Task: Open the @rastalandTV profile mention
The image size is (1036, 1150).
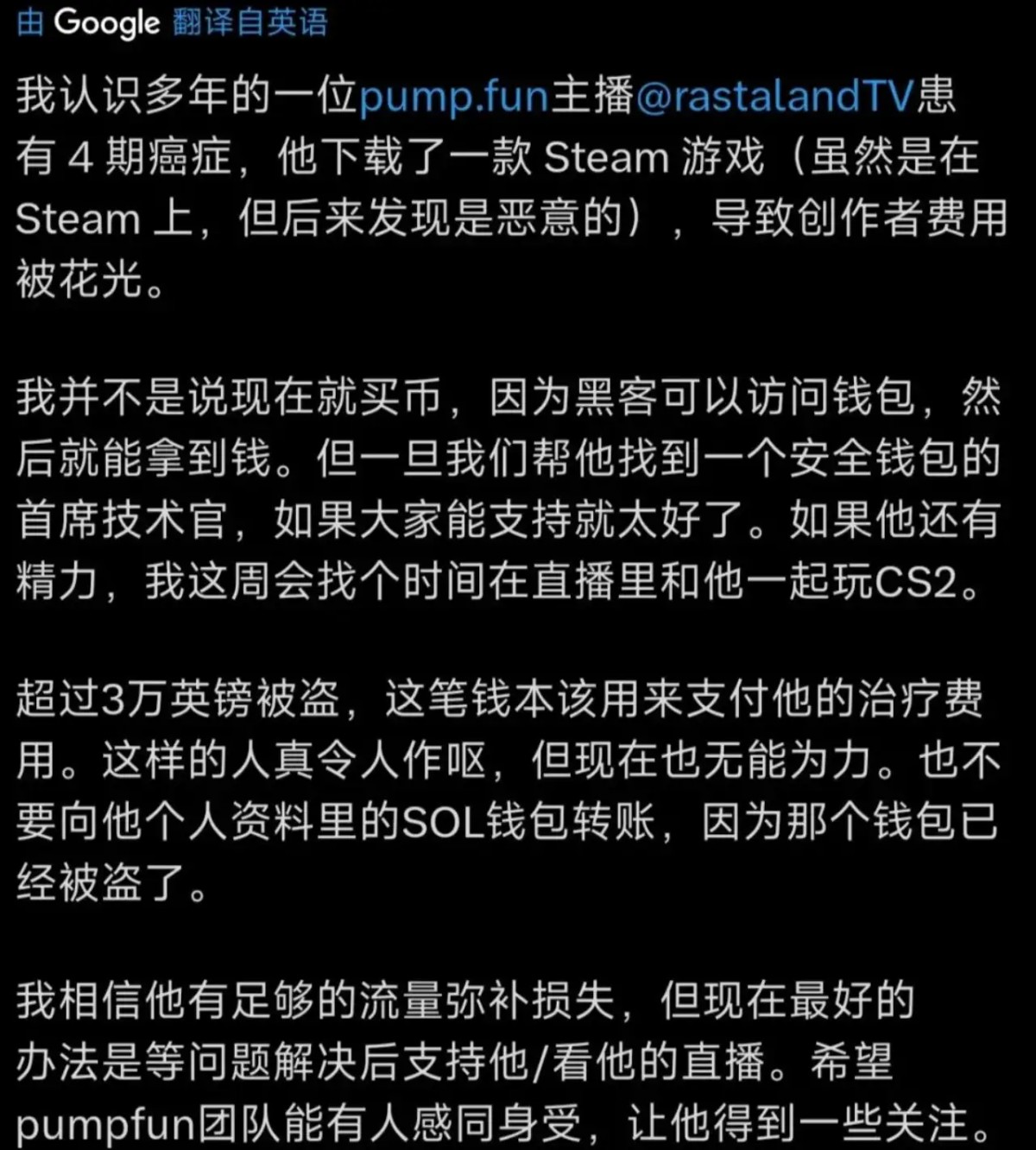Action: click(x=774, y=96)
